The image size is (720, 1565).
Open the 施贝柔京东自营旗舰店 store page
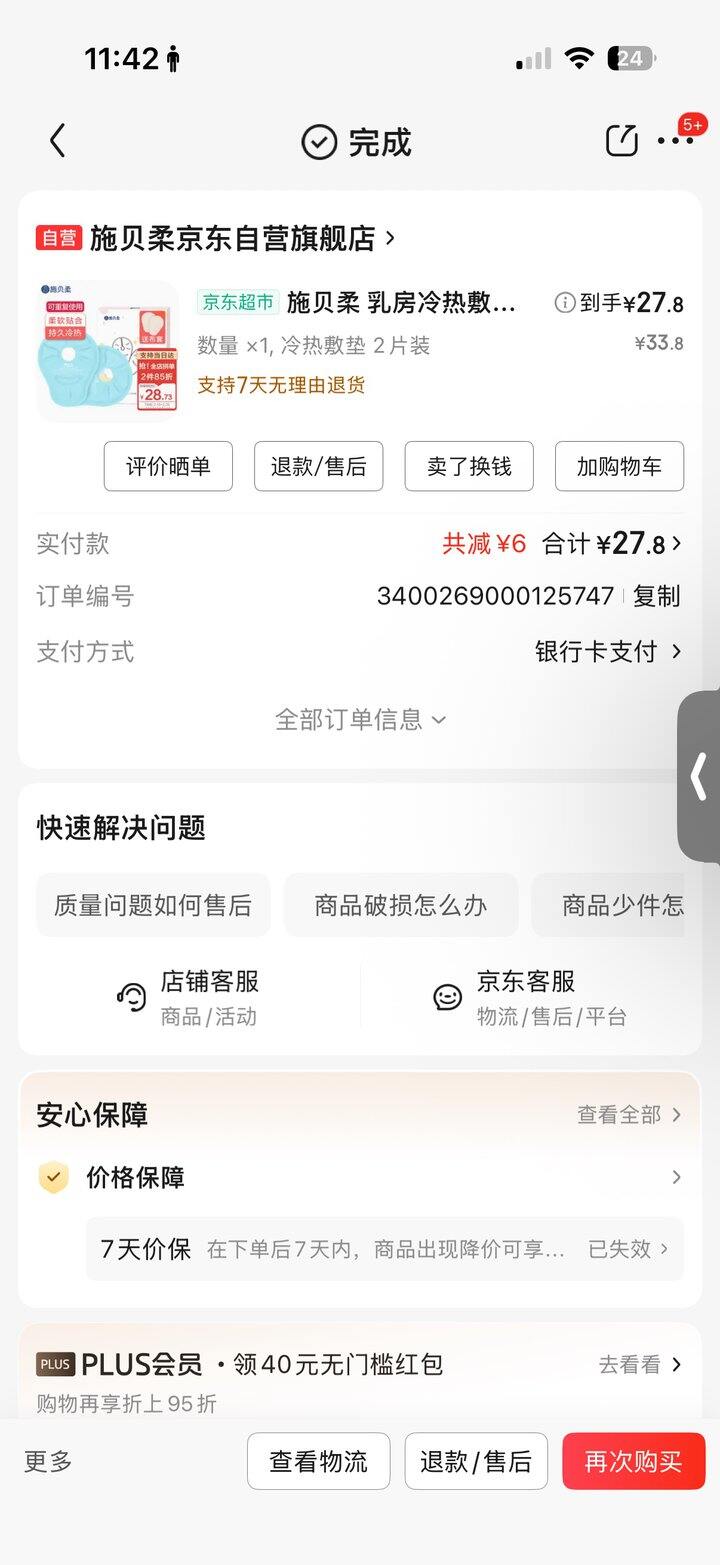tap(242, 238)
